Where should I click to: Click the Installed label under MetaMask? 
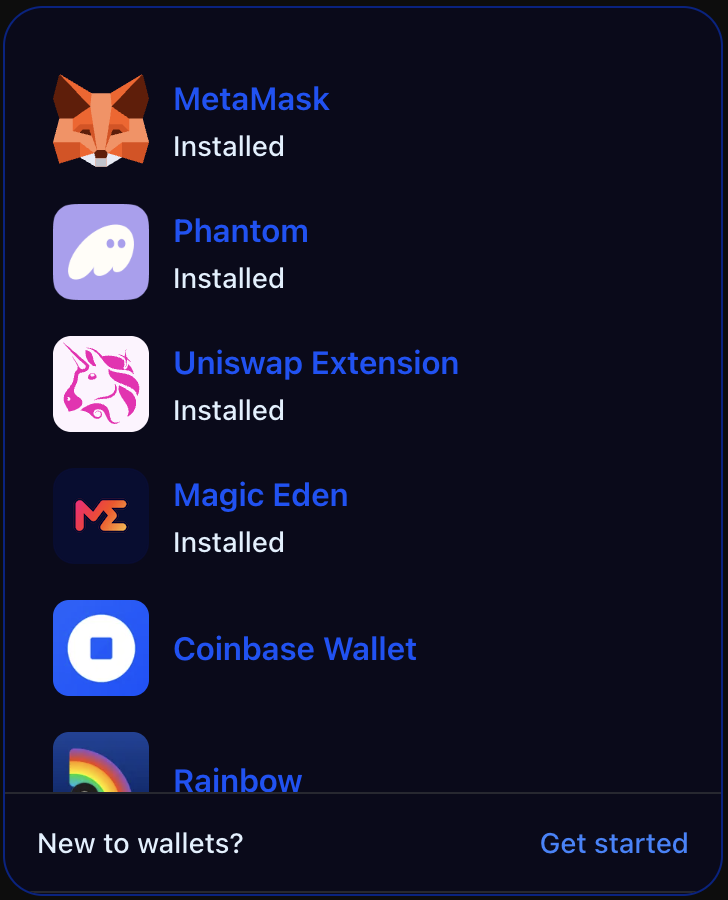pyautogui.click(x=228, y=146)
